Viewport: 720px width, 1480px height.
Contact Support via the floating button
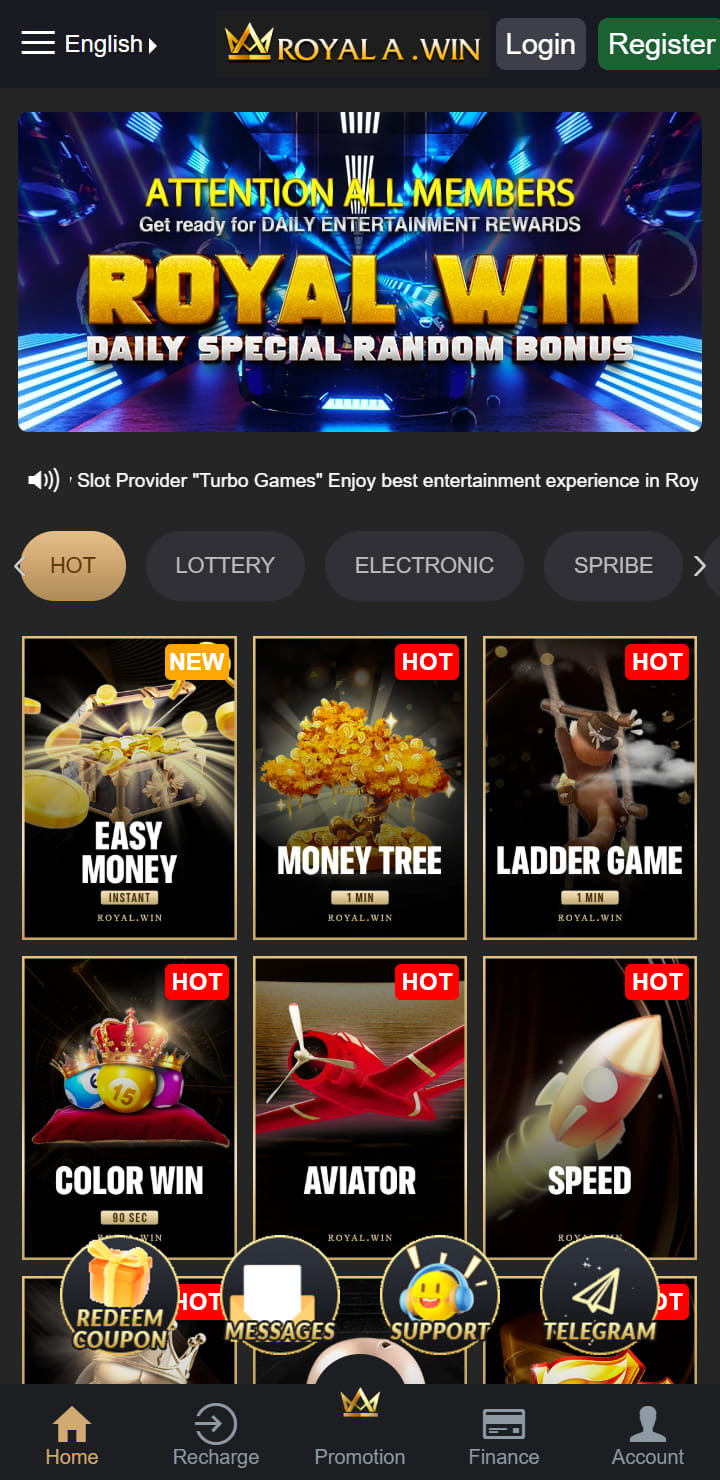click(x=439, y=1295)
